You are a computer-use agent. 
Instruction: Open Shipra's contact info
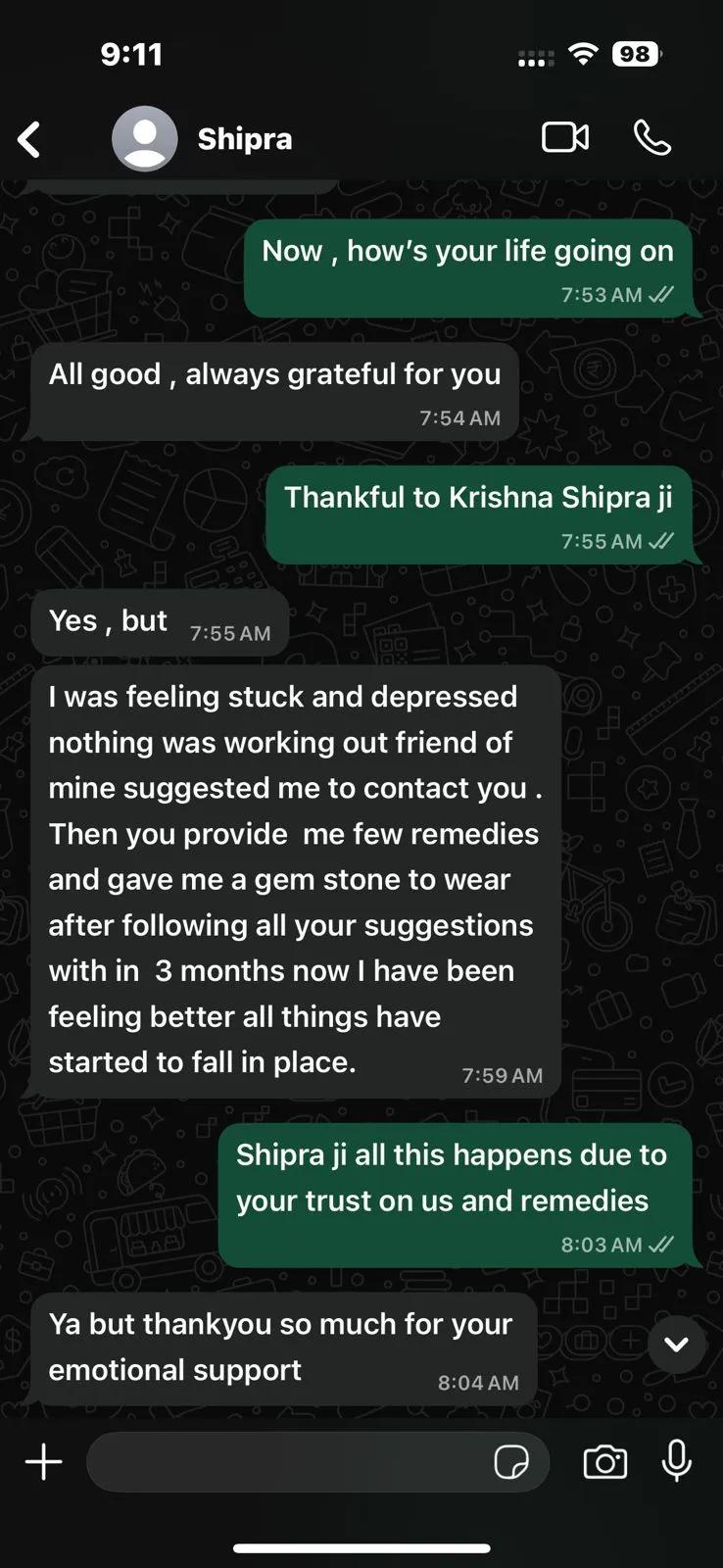coord(245,139)
